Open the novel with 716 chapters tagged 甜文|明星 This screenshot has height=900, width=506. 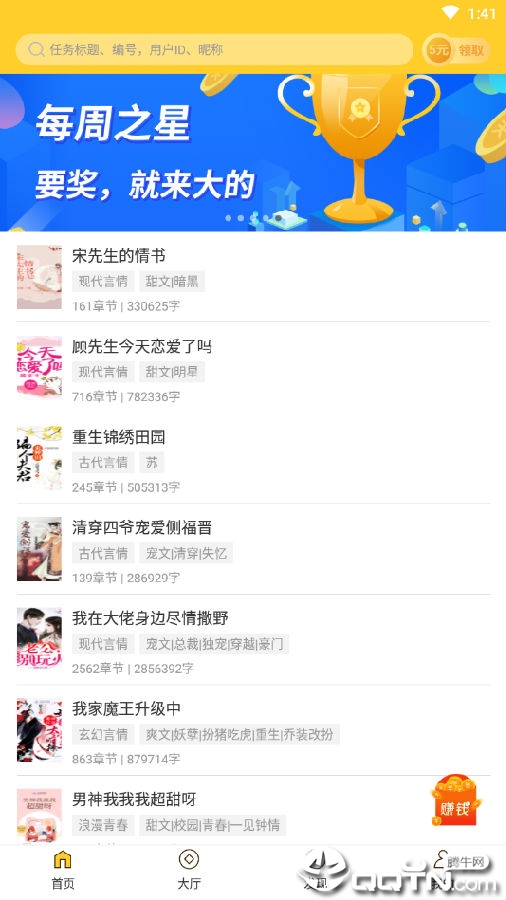[x=253, y=368]
